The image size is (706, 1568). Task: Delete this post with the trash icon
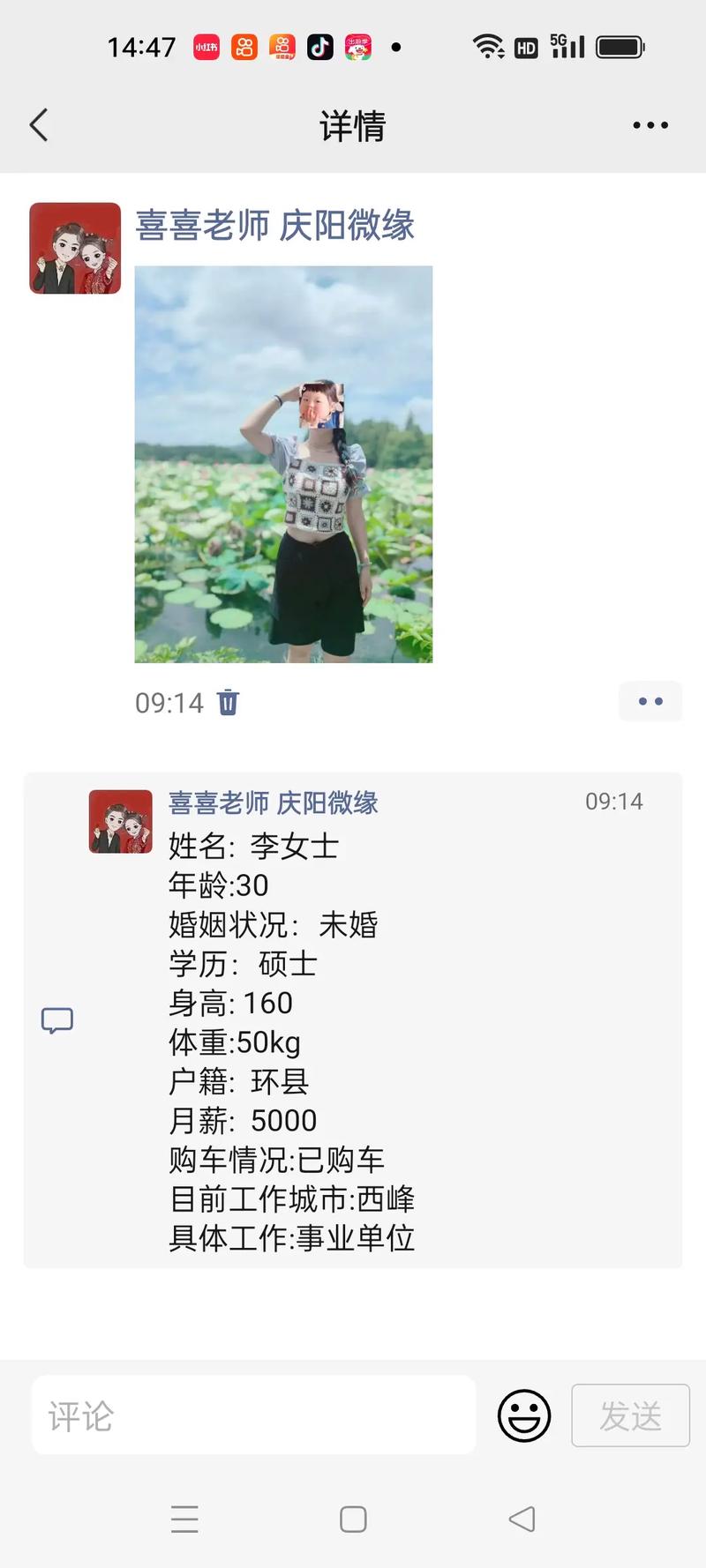coord(229,702)
